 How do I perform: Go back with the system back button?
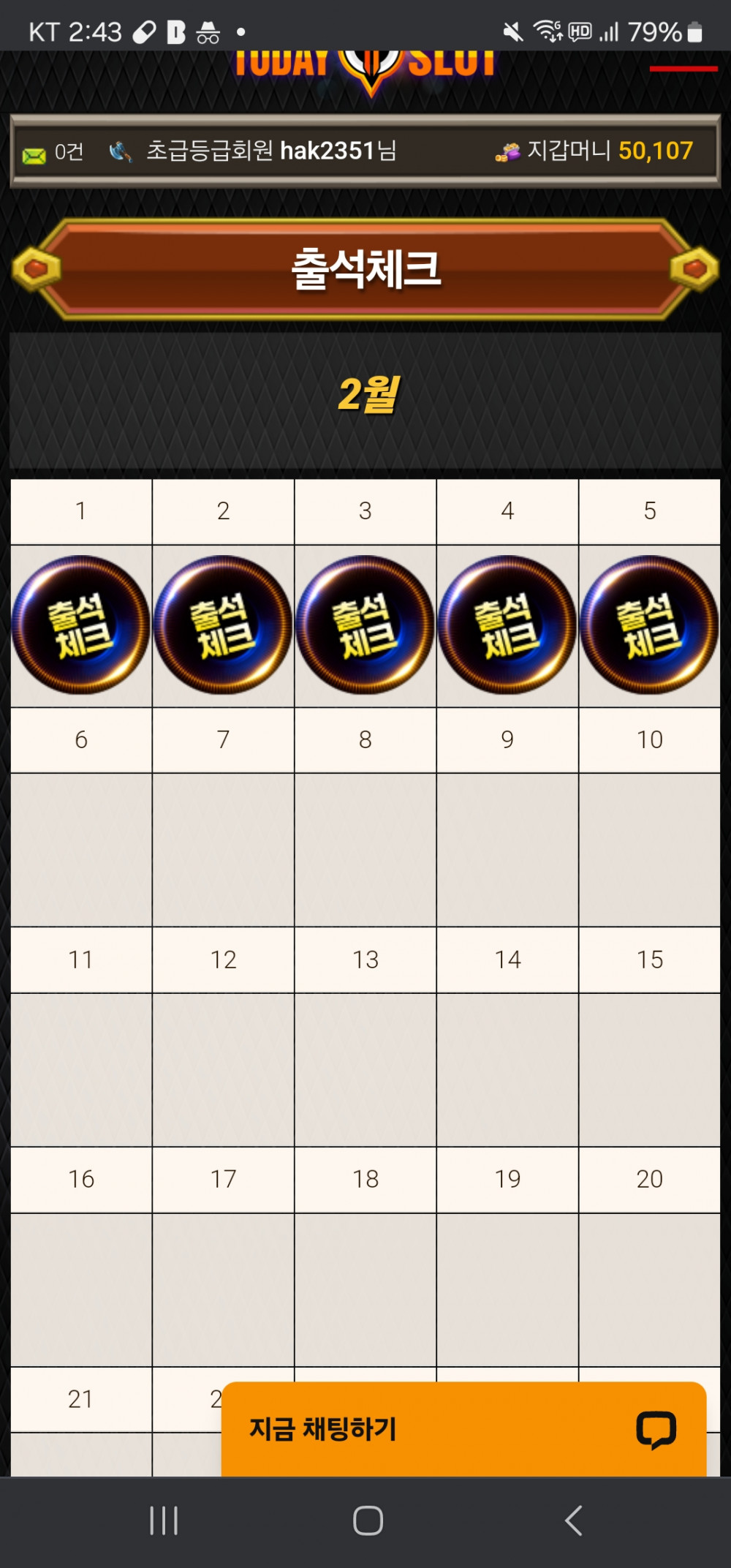pos(574,1520)
